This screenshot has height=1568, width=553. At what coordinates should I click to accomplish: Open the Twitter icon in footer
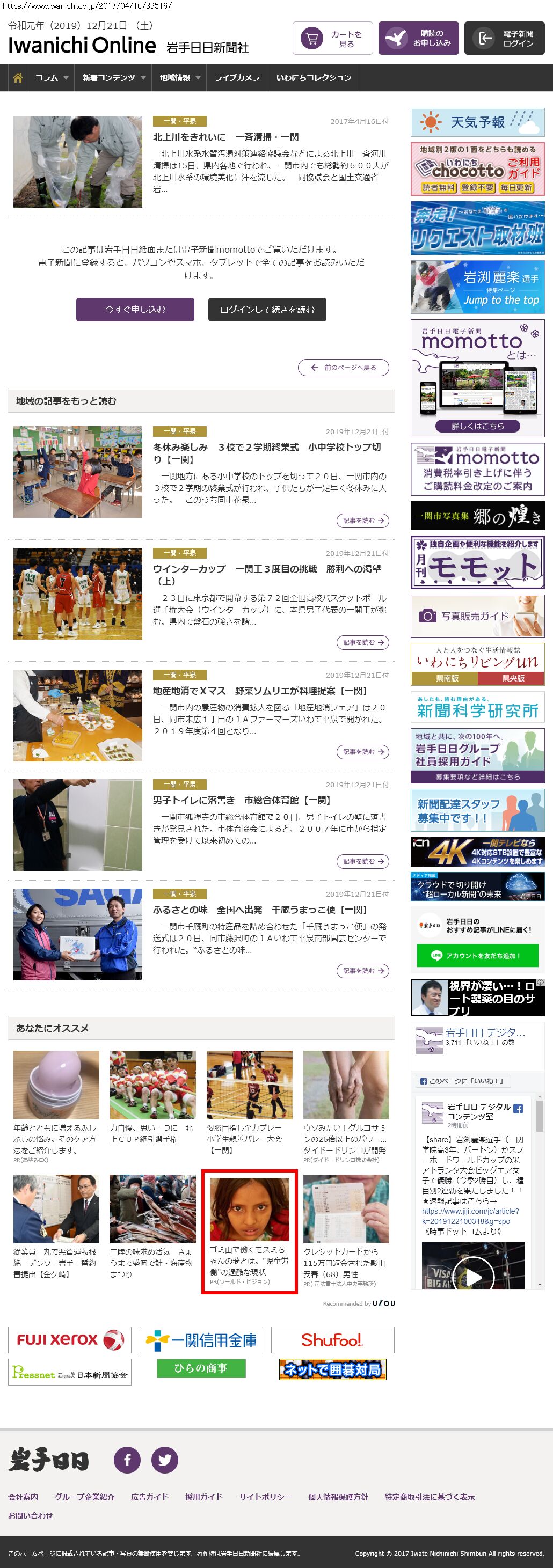[164, 1459]
